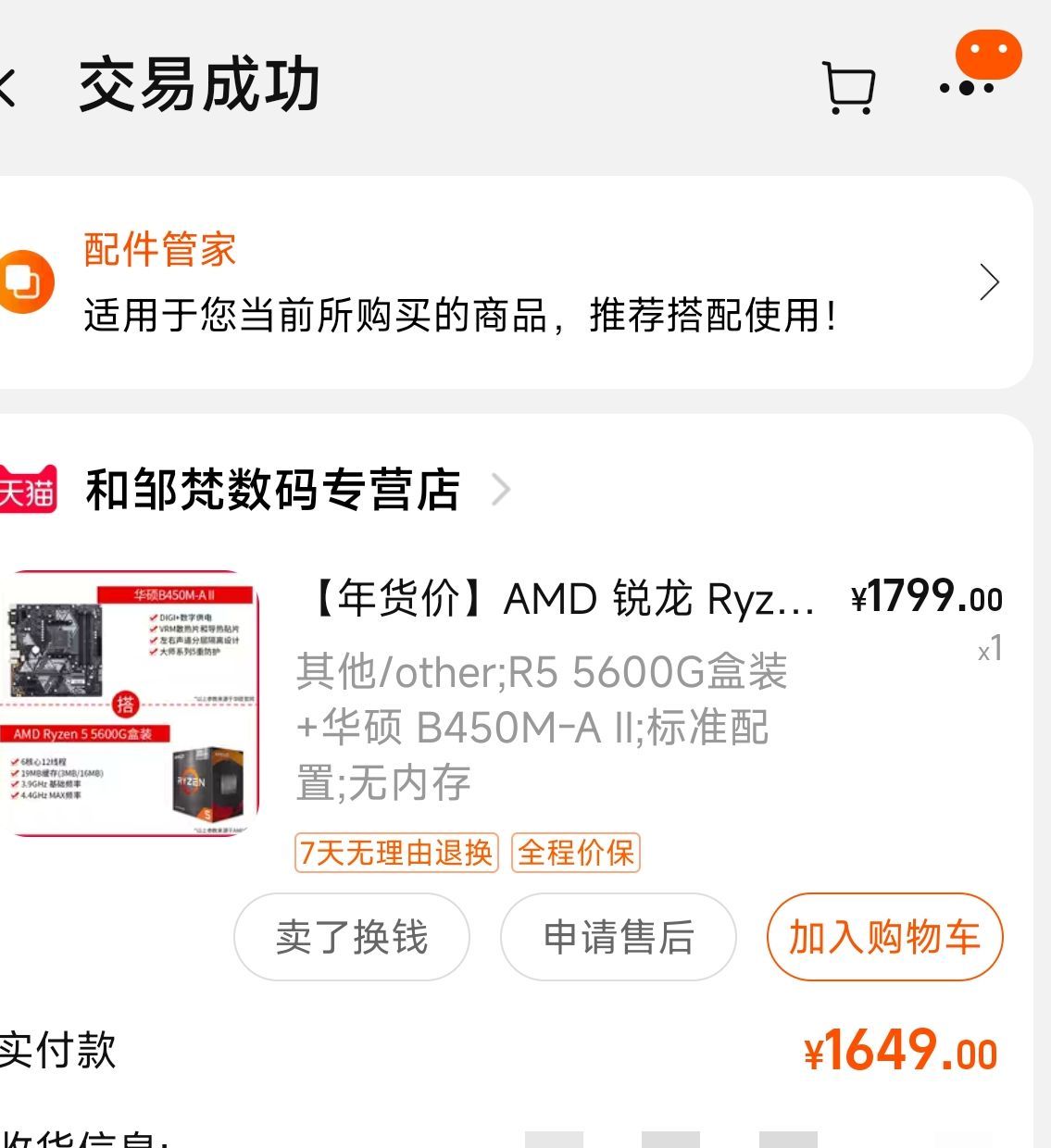1051x1148 pixels.
Task: Click the back arrow icon
Action: pos(7,87)
